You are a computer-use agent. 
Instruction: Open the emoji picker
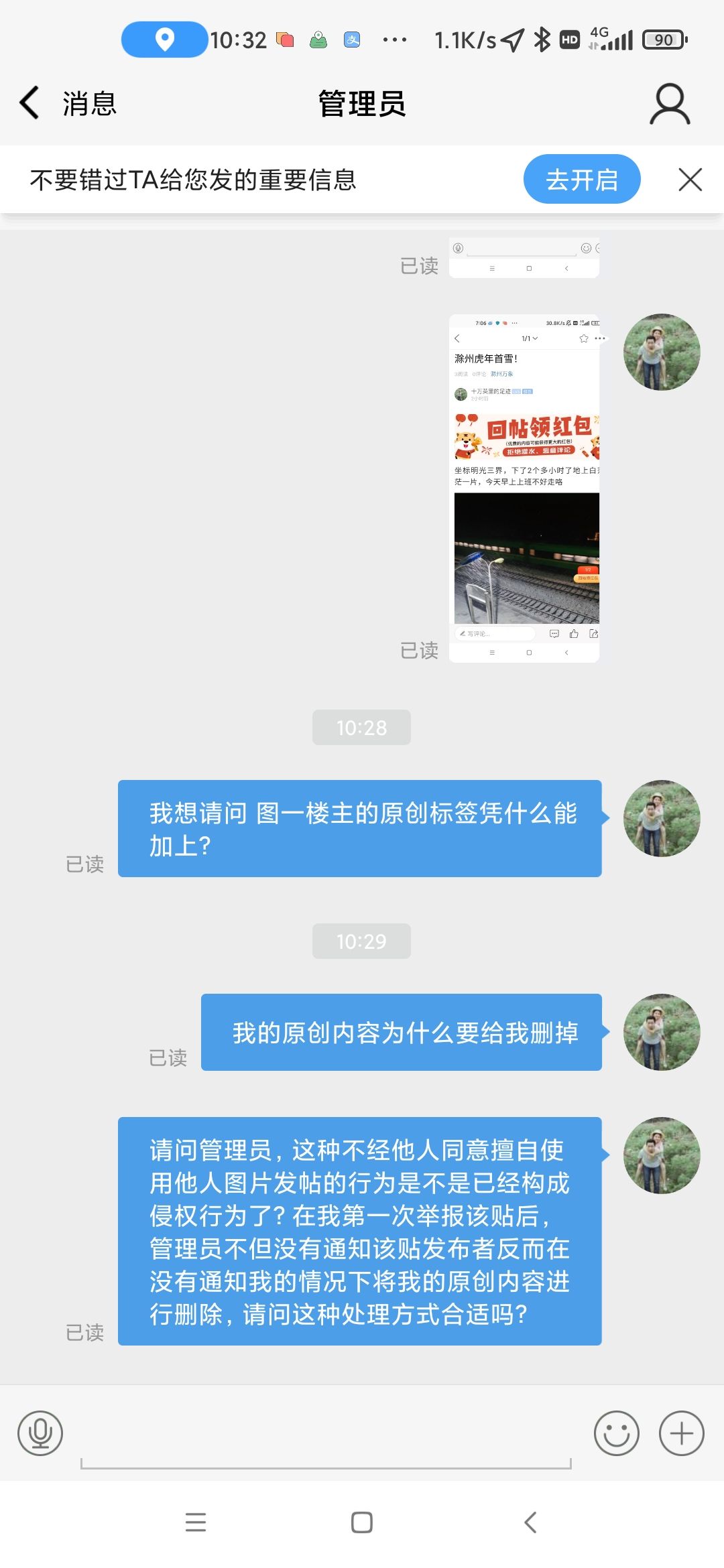click(x=617, y=1433)
